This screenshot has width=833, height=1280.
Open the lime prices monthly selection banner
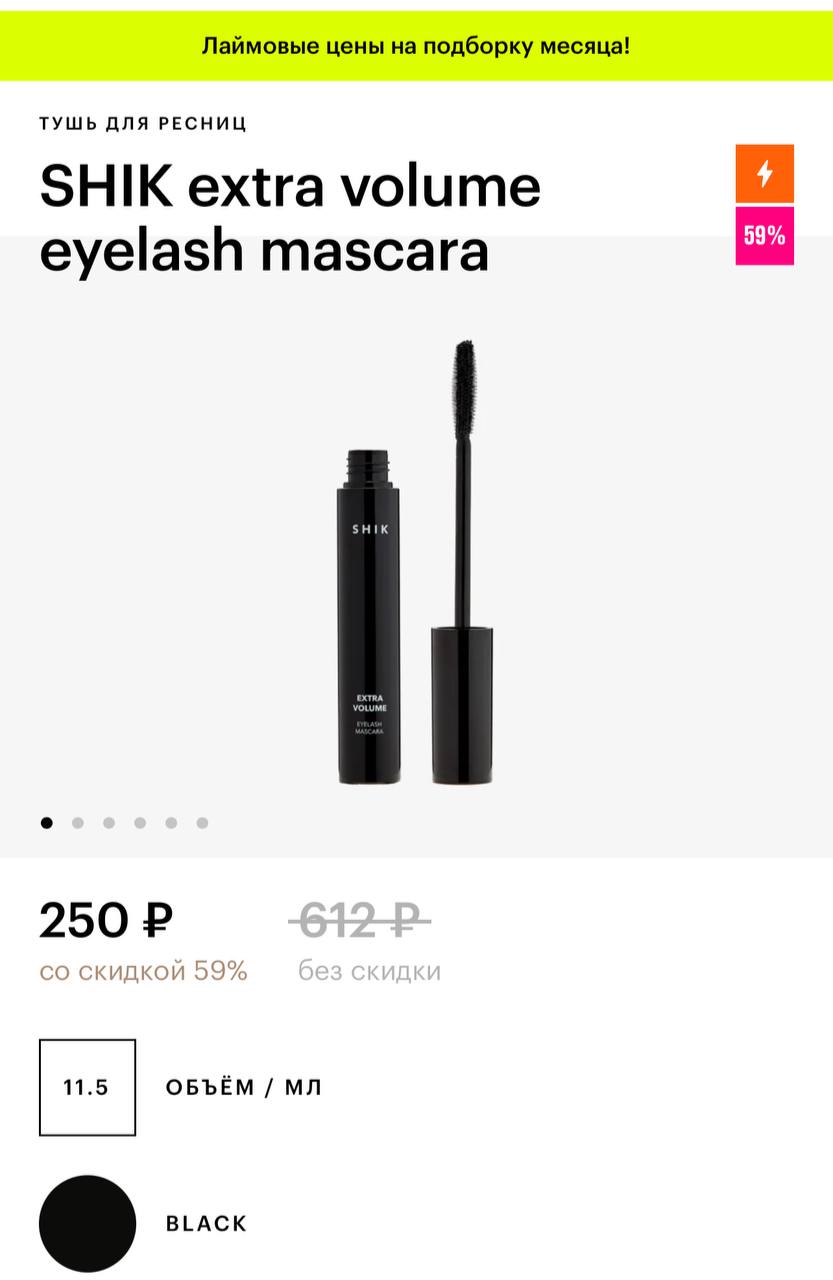click(x=416, y=46)
